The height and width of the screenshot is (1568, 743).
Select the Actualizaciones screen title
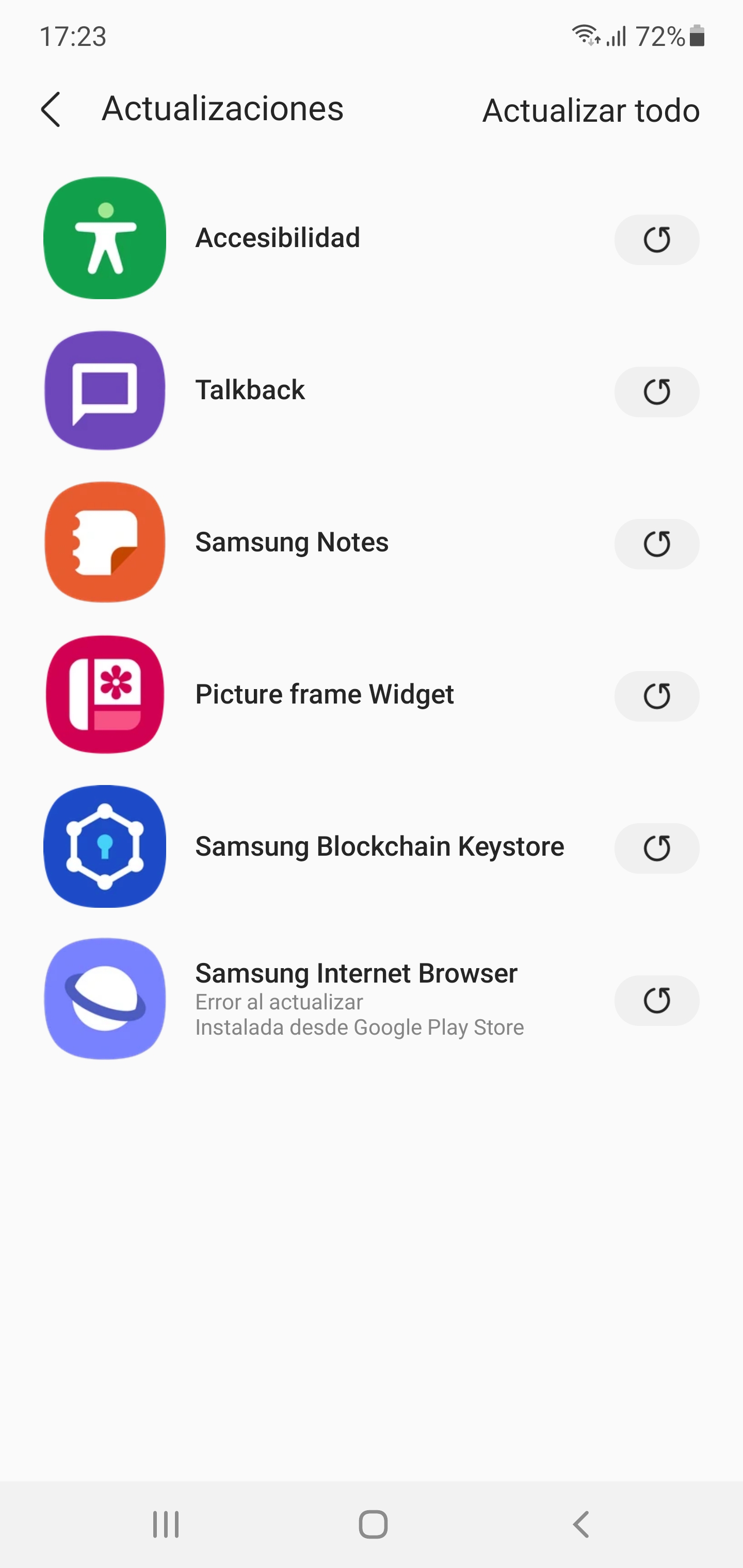tap(222, 109)
